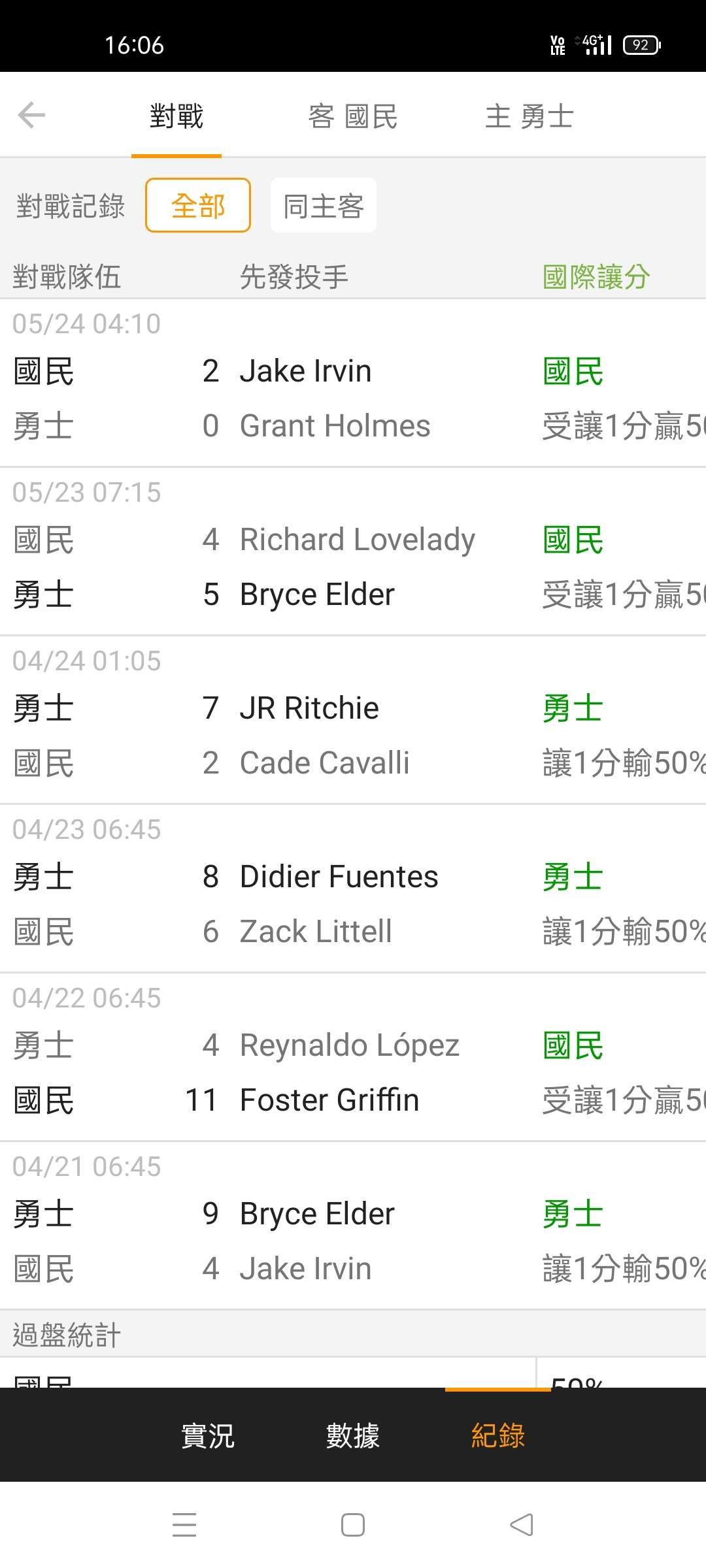Viewport: 706px width, 1568px height.
Task: Switch to the 客 國民 tab
Action: (x=353, y=116)
